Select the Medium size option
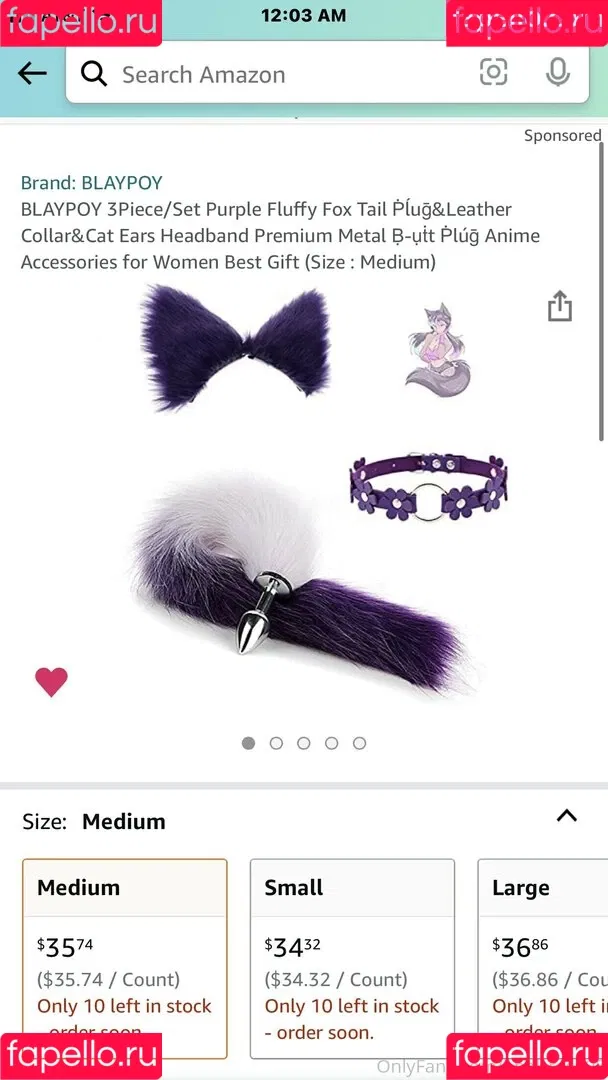 point(125,955)
